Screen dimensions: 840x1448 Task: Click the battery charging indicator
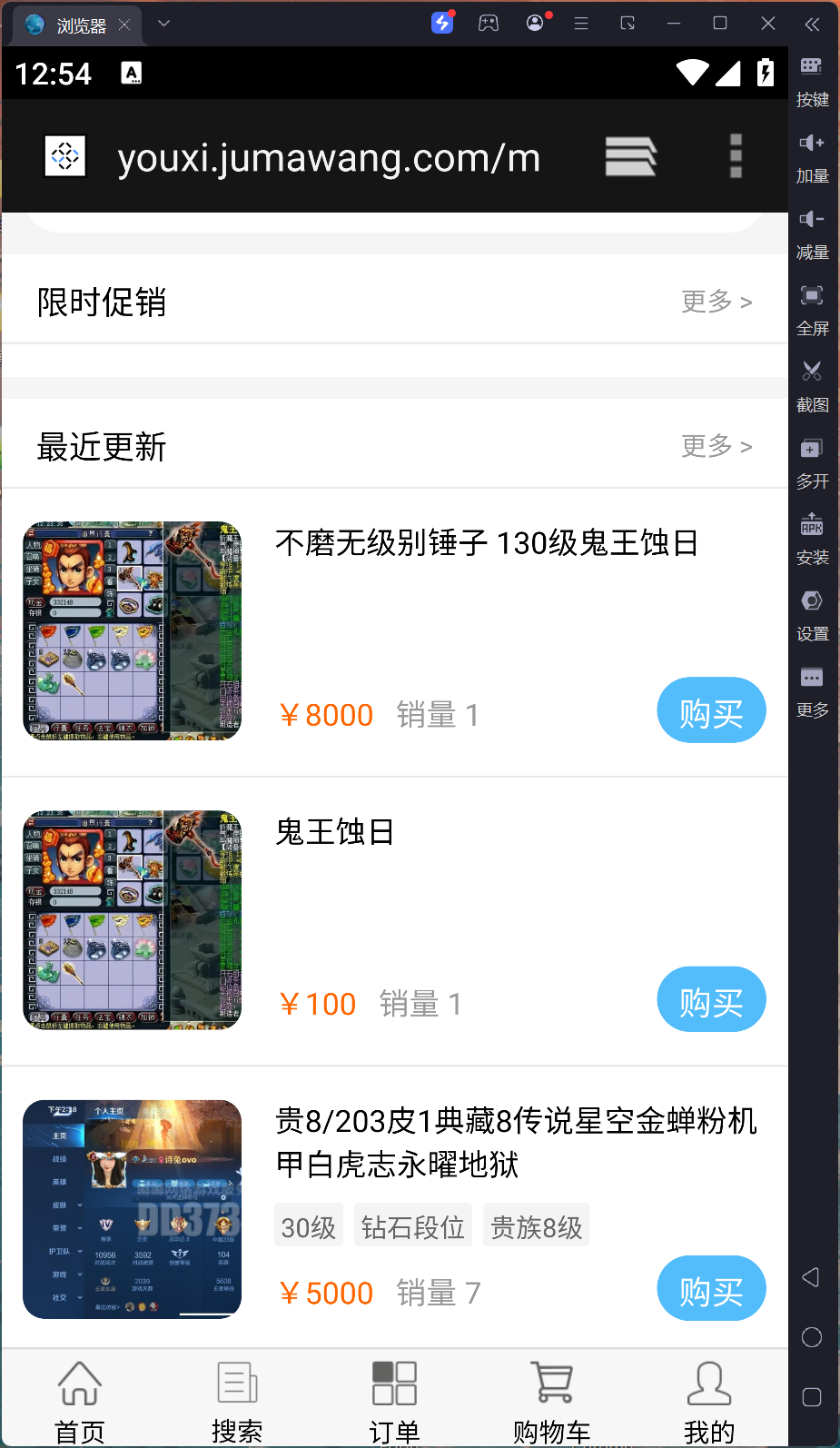click(x=766, y=74)
